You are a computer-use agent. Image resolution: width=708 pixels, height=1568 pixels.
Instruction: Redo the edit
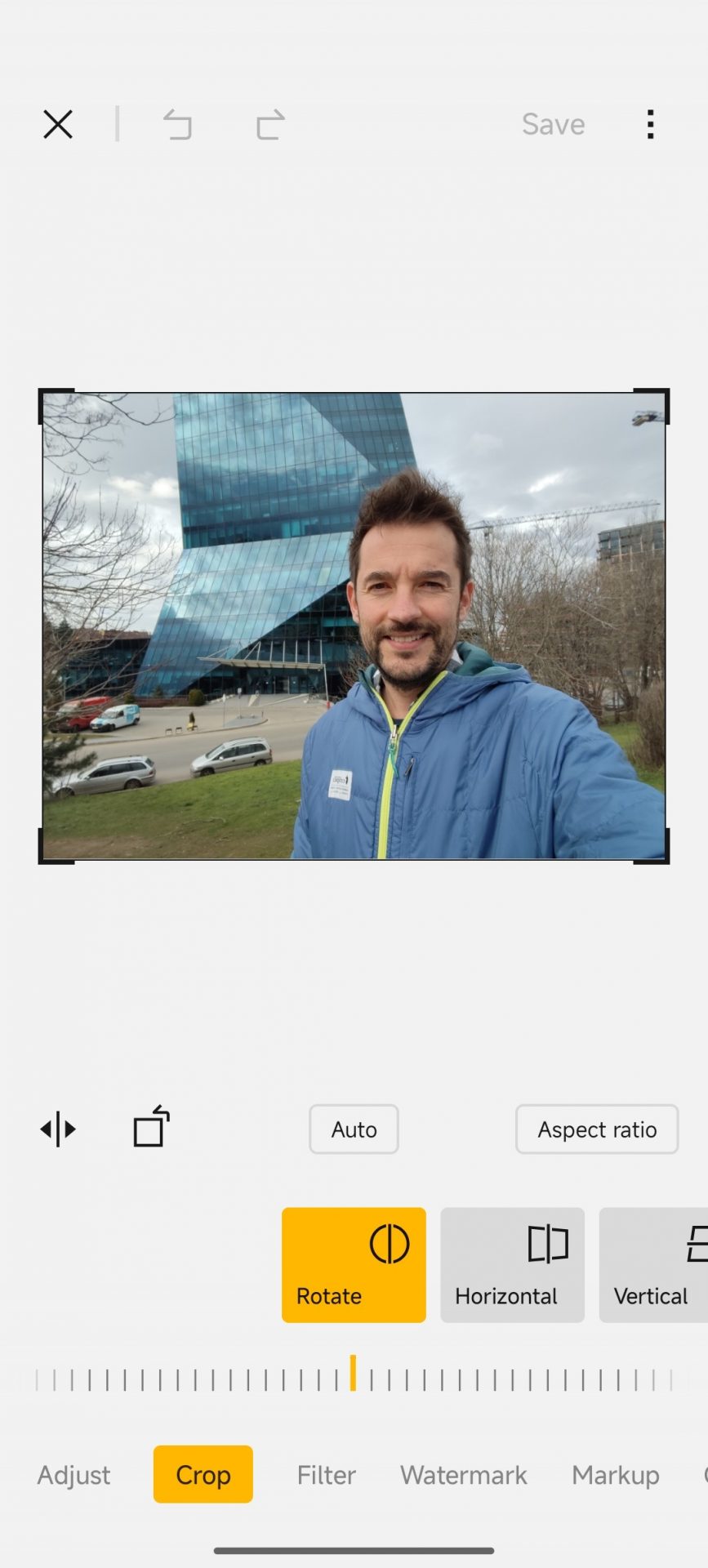(x=270, y=125)
